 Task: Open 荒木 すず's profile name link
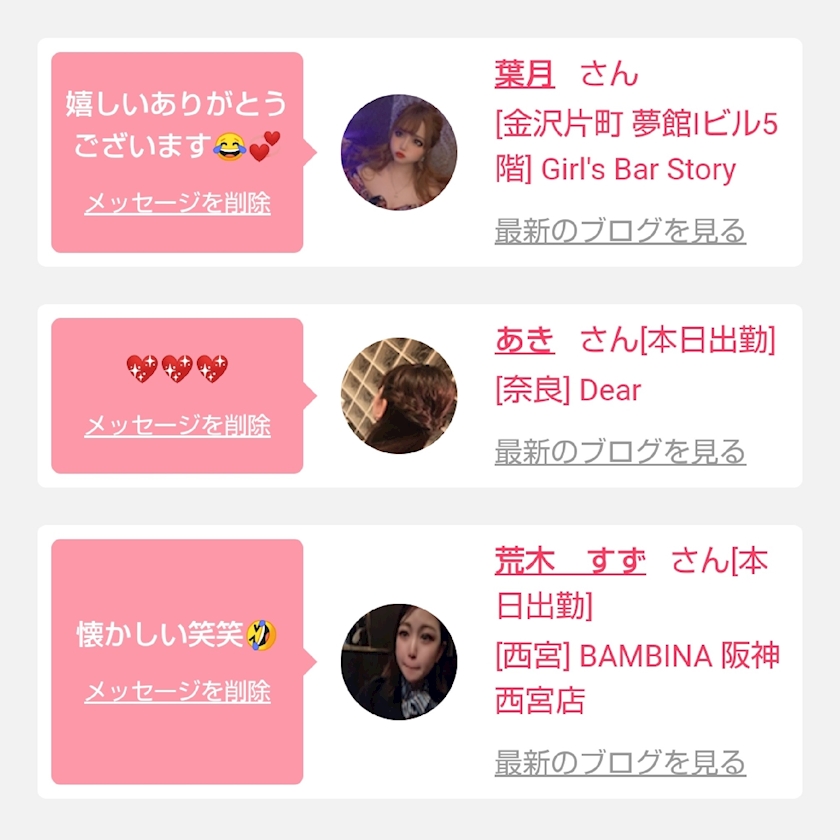(x=570, y=561)
